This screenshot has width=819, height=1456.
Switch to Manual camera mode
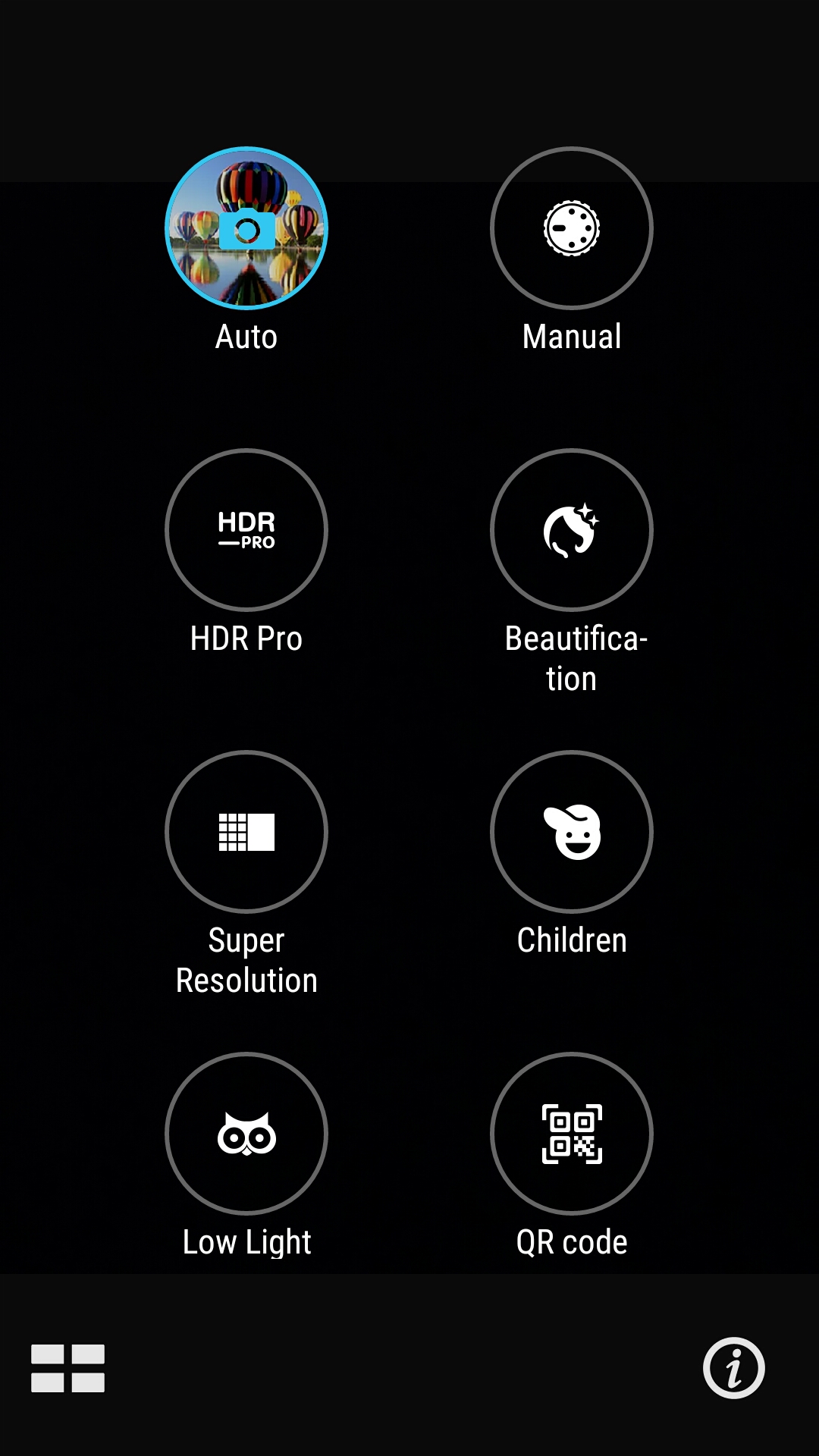pyautogui.click(x=572, y=228)
